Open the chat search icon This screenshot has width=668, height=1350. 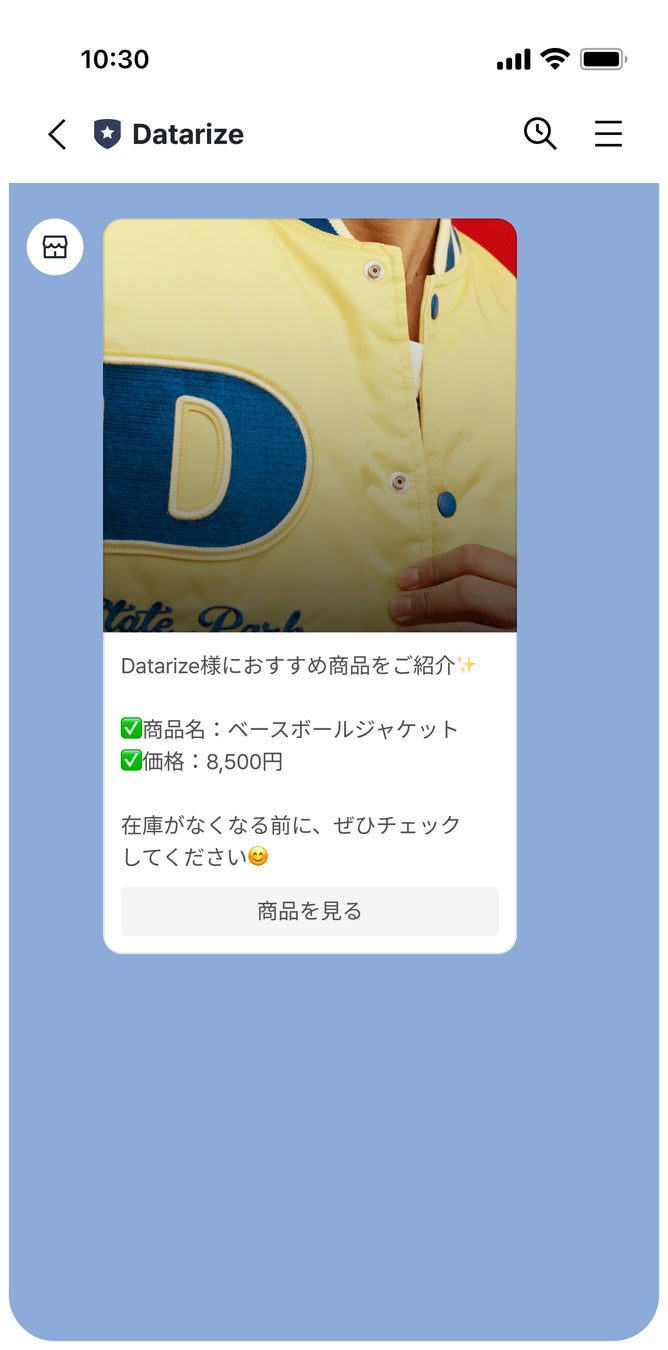(540, 134)
